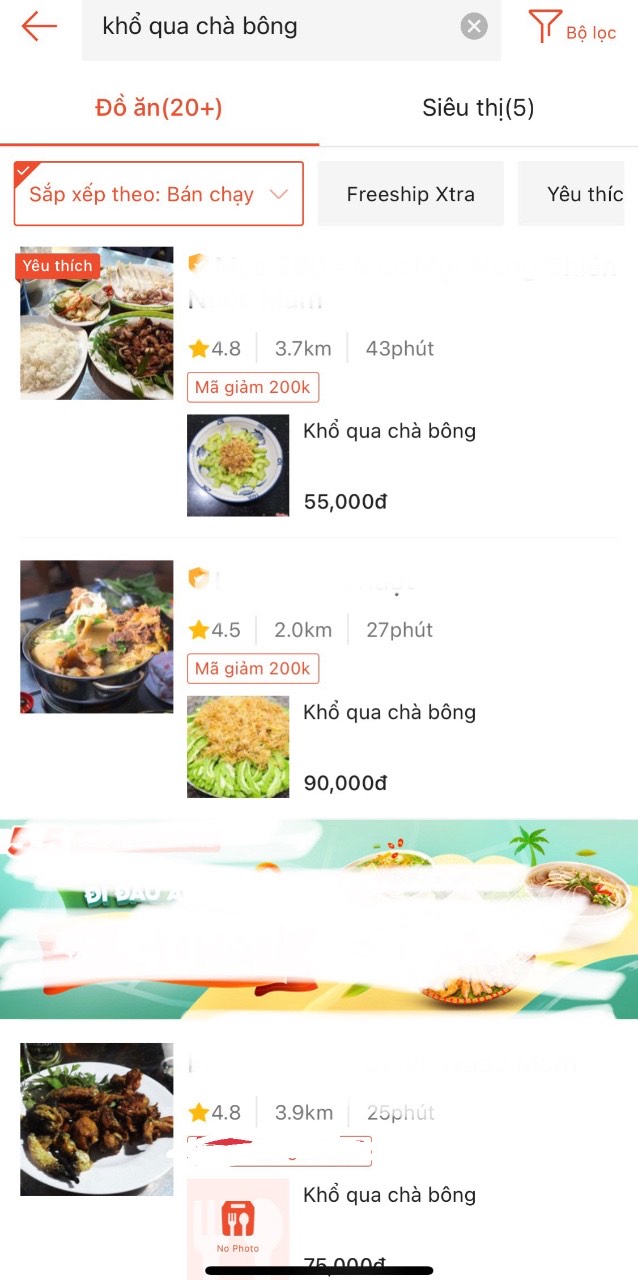Go back with the arrow icon
Screen dimensions: 638x1280
[x=39, y=26]
